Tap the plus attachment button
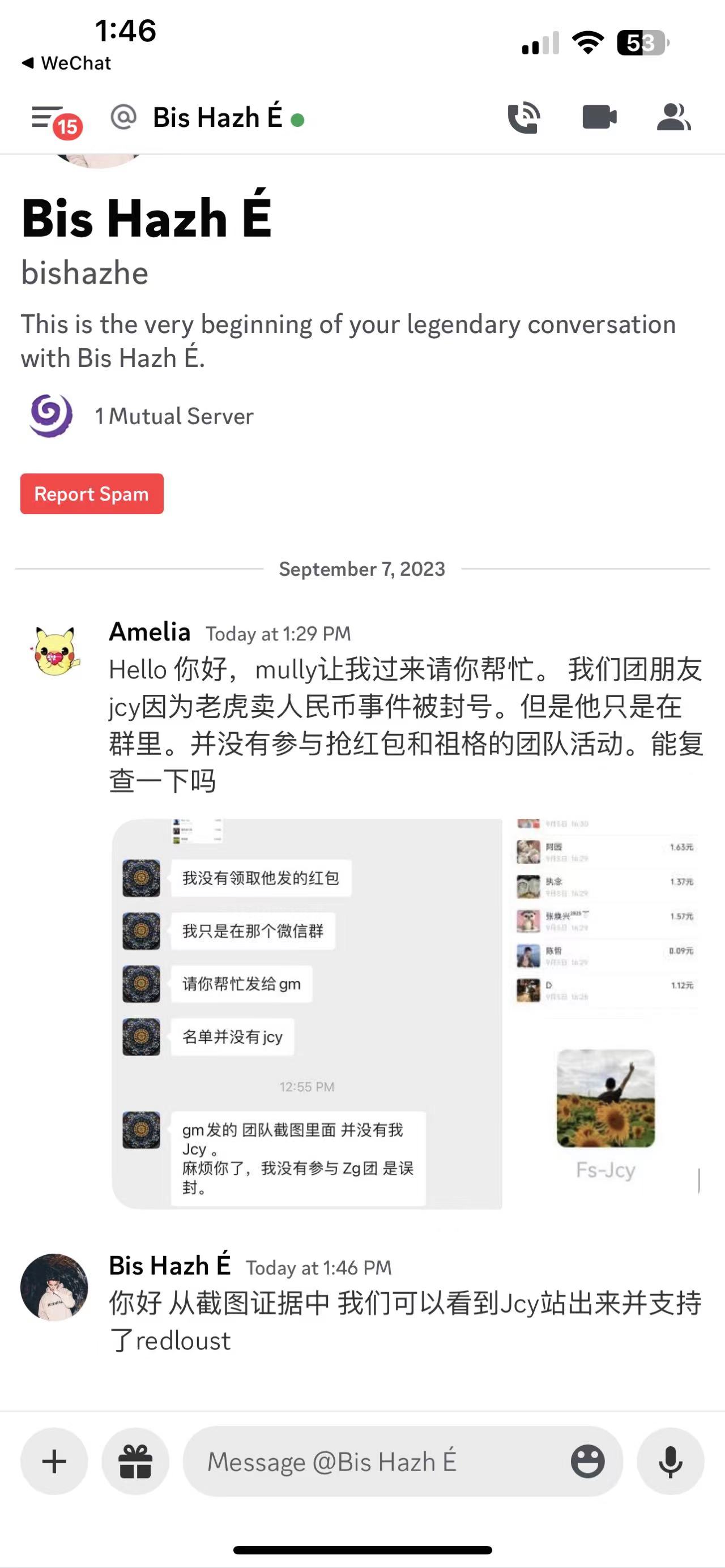725x1568 pixels. click(54, 1462)
